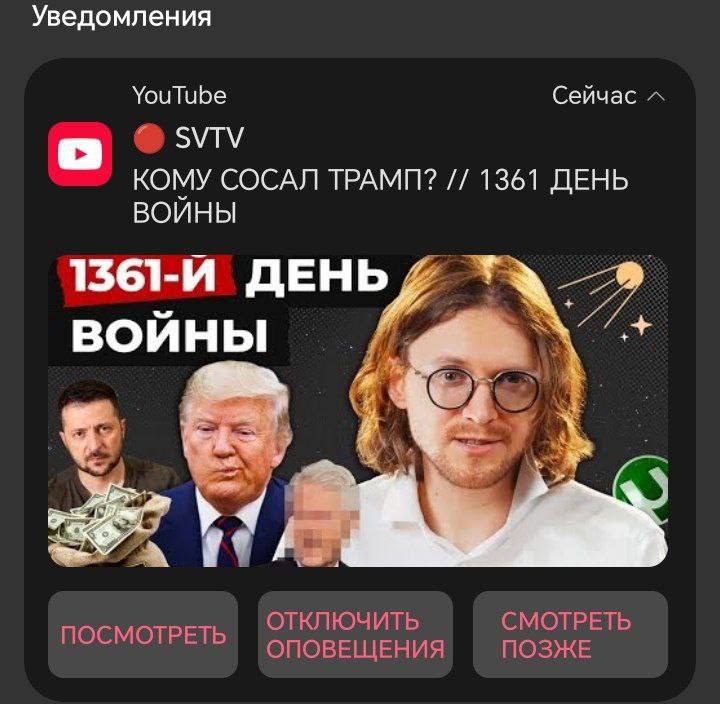Choose СМОТРЕТЬ ПОЗЖЕ for this video
Image resolution: width=720 pixels, height=704 pixels.
point(569,635)
